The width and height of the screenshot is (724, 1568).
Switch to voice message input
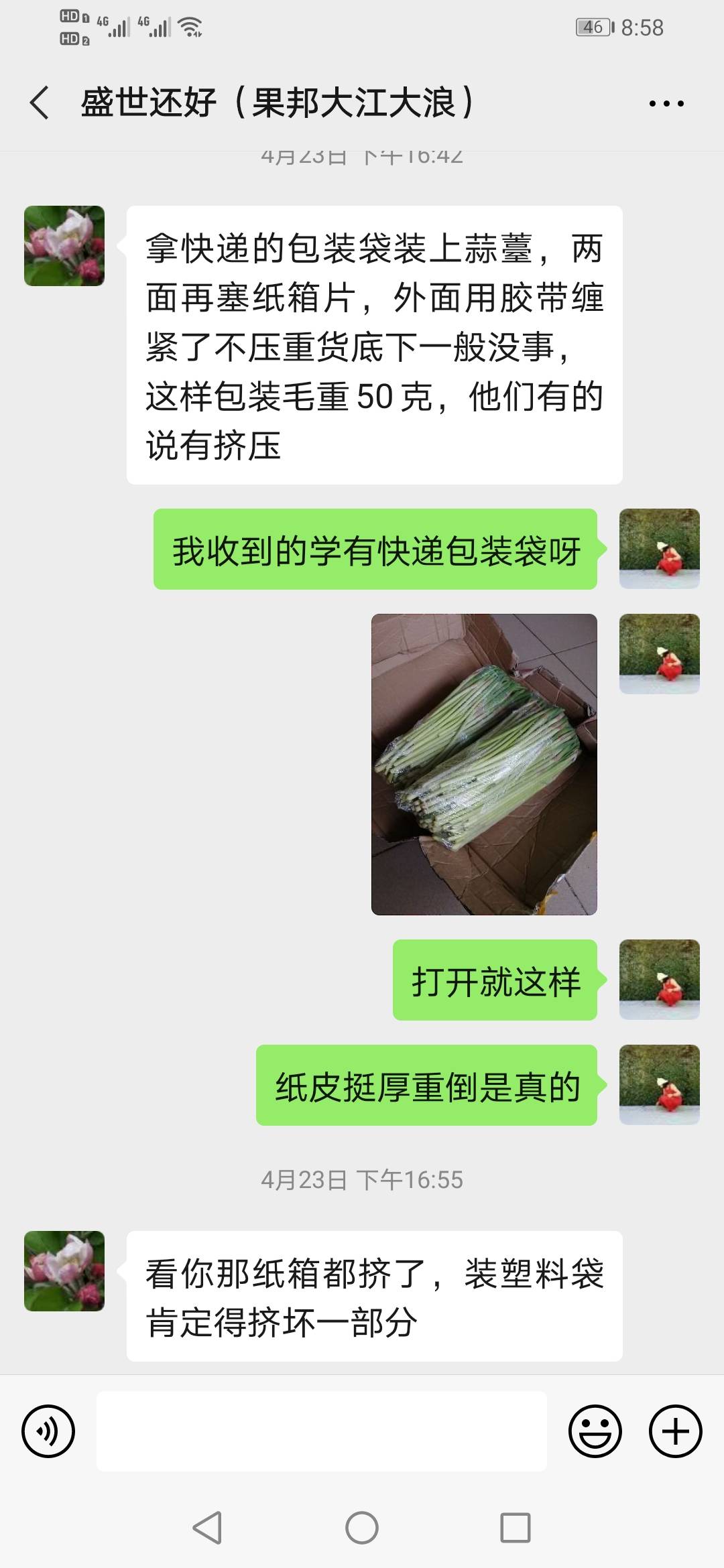pos(48,1431)
